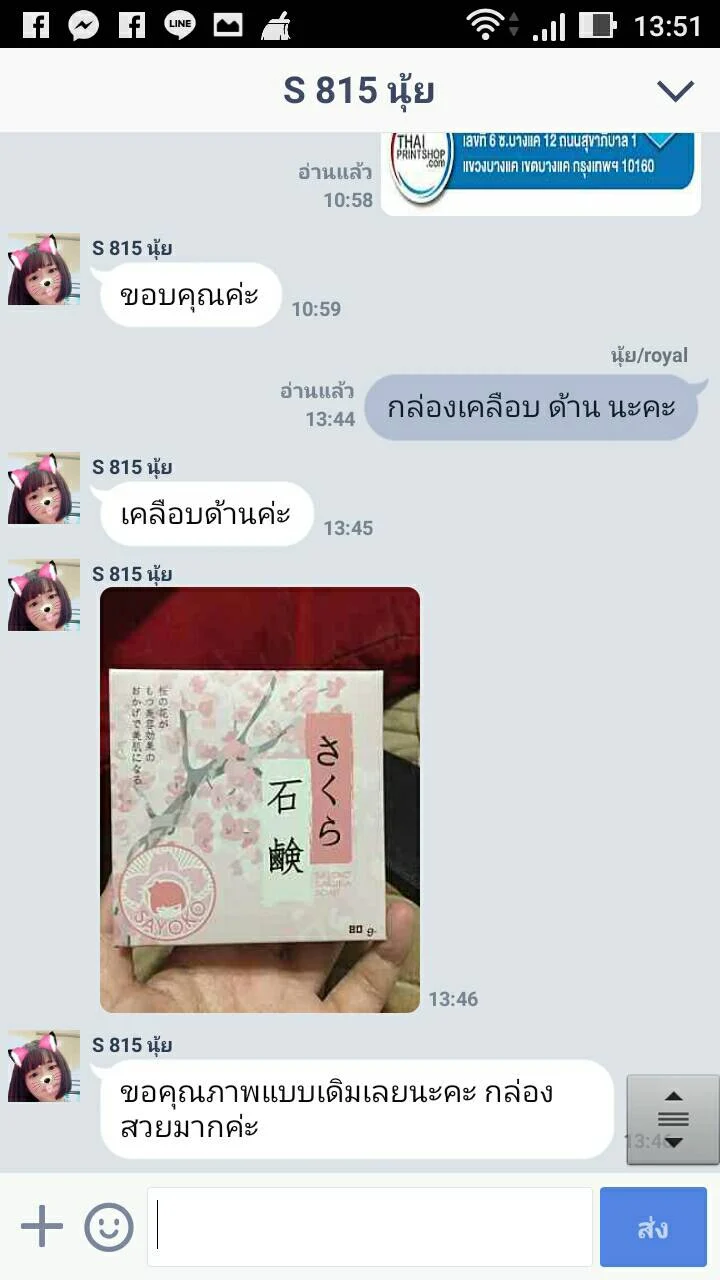Tap the plus attachment icon
Screen dimensions: 720x1280
(x=42, y=1226)
